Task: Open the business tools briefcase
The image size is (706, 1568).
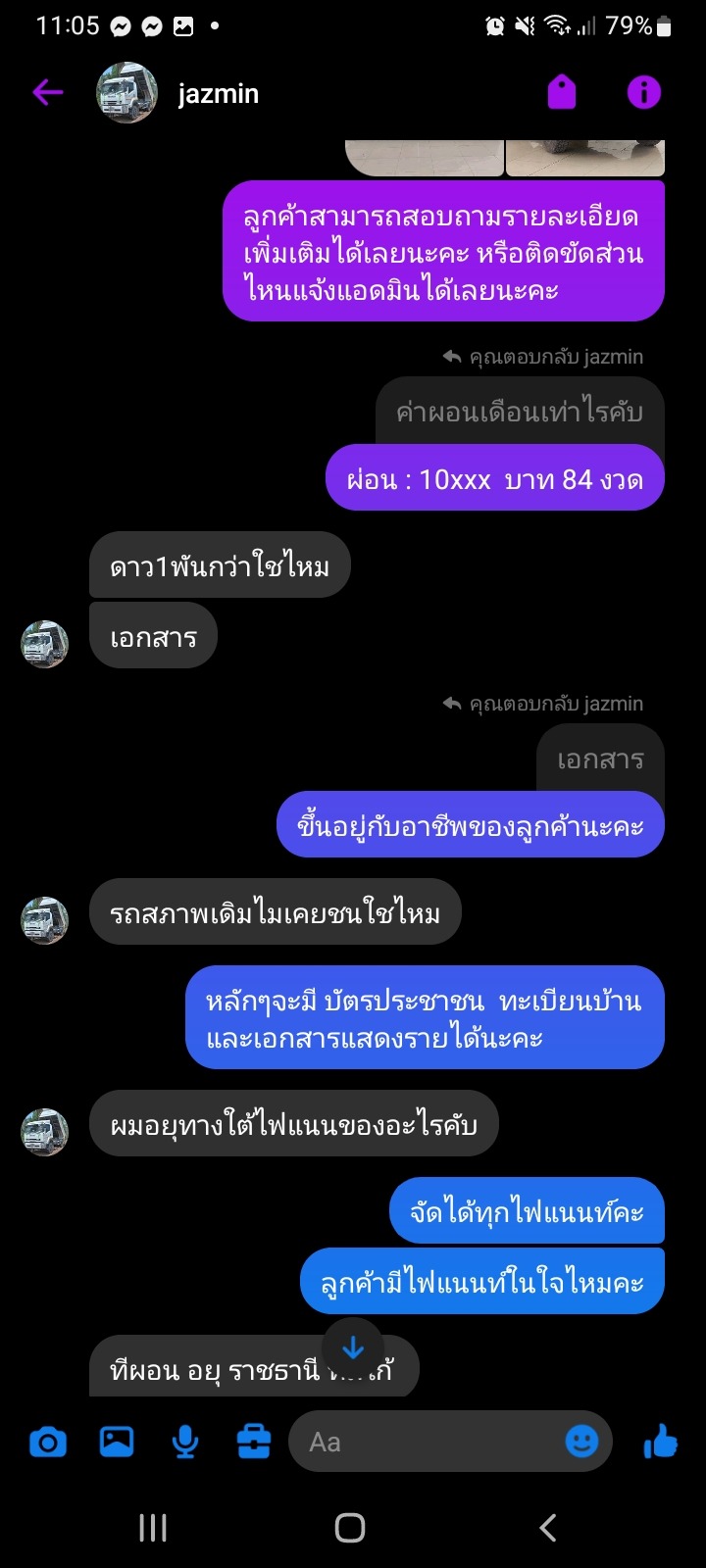Action: pos(254,1442)
